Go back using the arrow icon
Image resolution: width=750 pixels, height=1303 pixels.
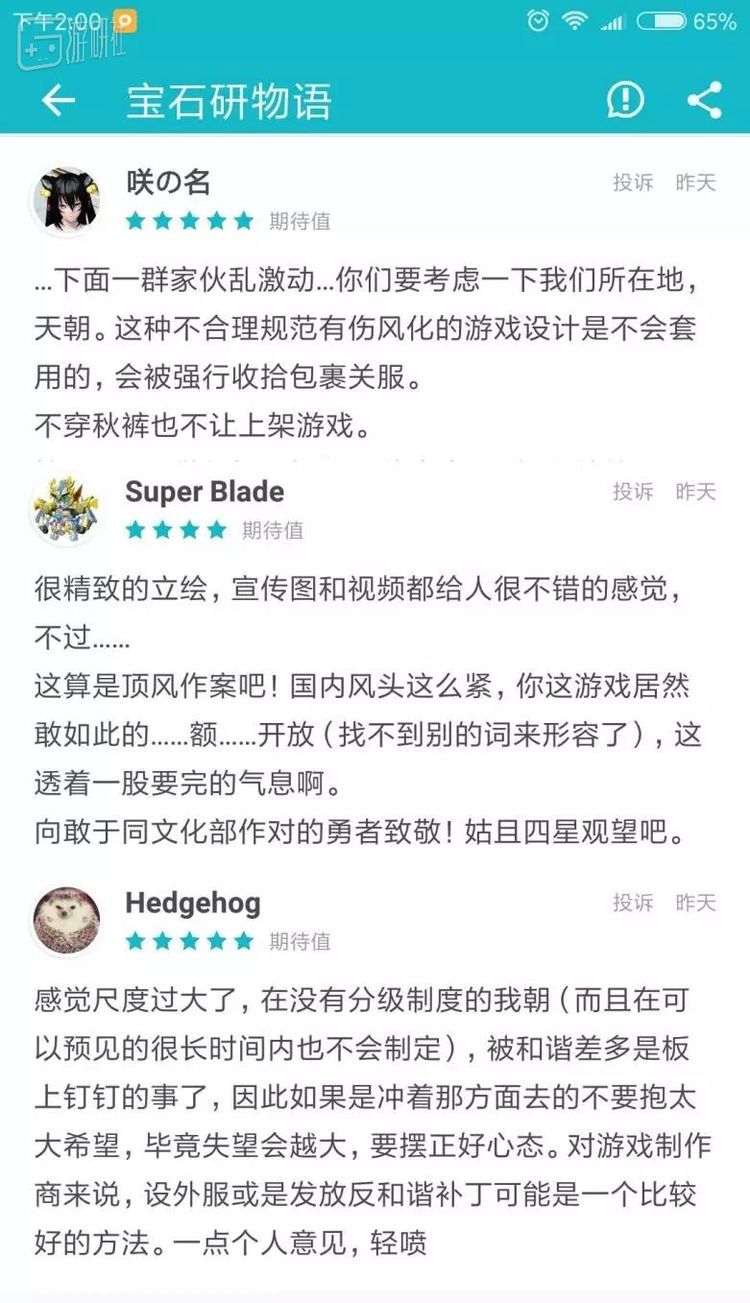click(x=58, y=100)
